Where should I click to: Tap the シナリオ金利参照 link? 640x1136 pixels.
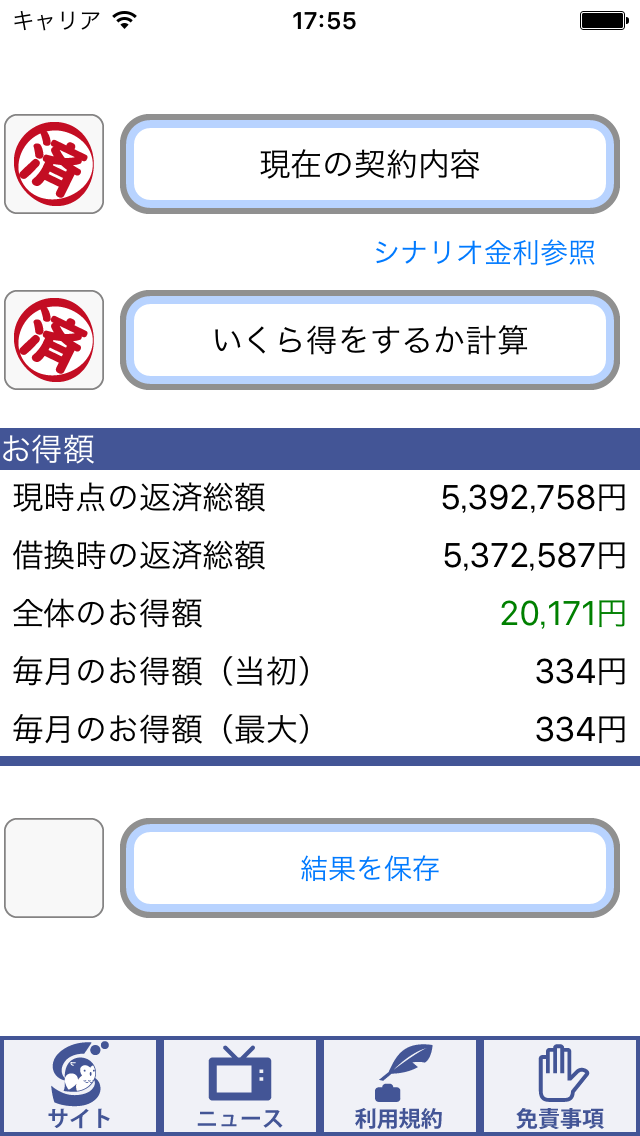point(484,252)
